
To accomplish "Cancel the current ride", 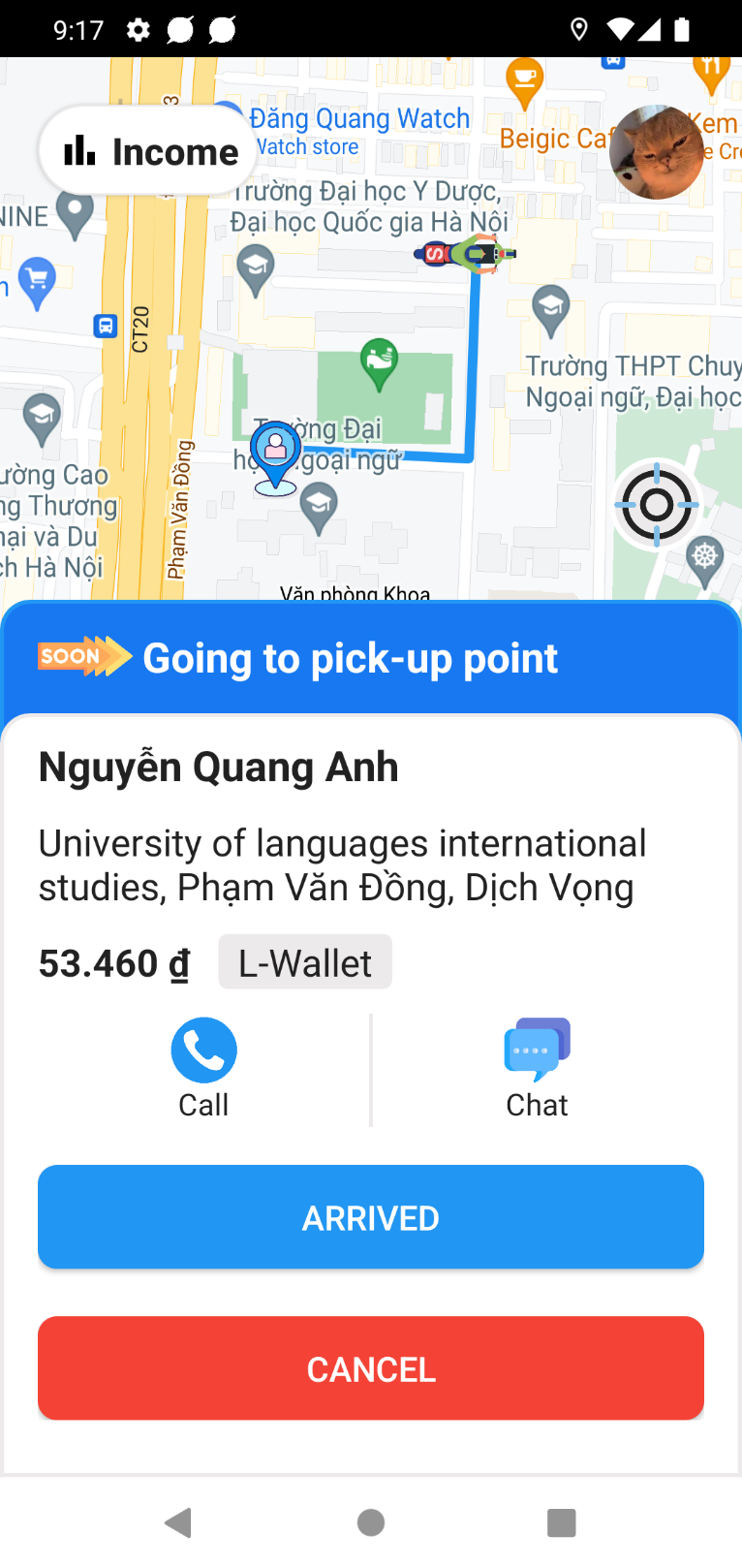I will pos(371,1368).
